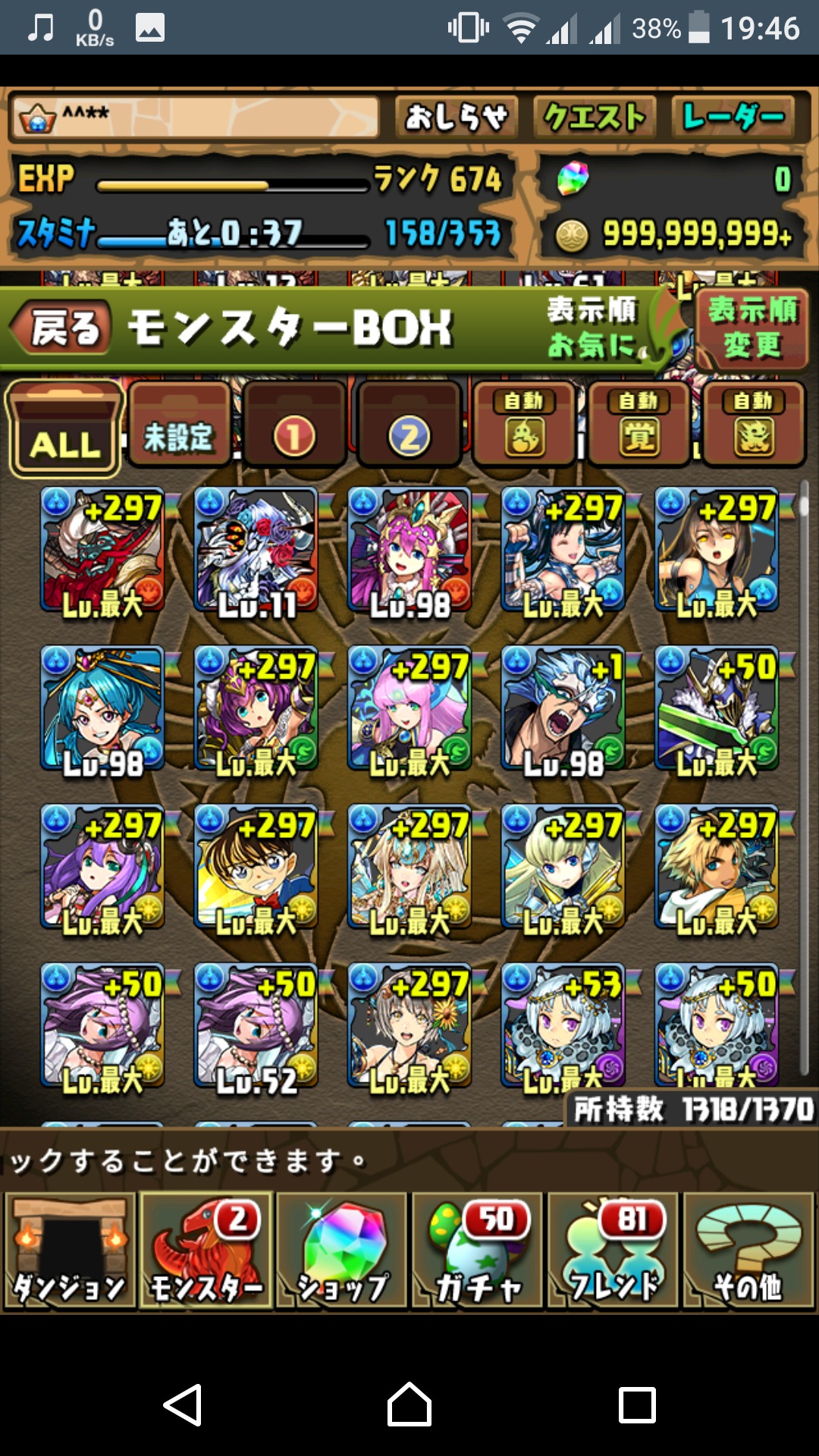This screenshot has height=1456, width=819.
Task: Open the おしらせ notices
Action: pos(457,118)
